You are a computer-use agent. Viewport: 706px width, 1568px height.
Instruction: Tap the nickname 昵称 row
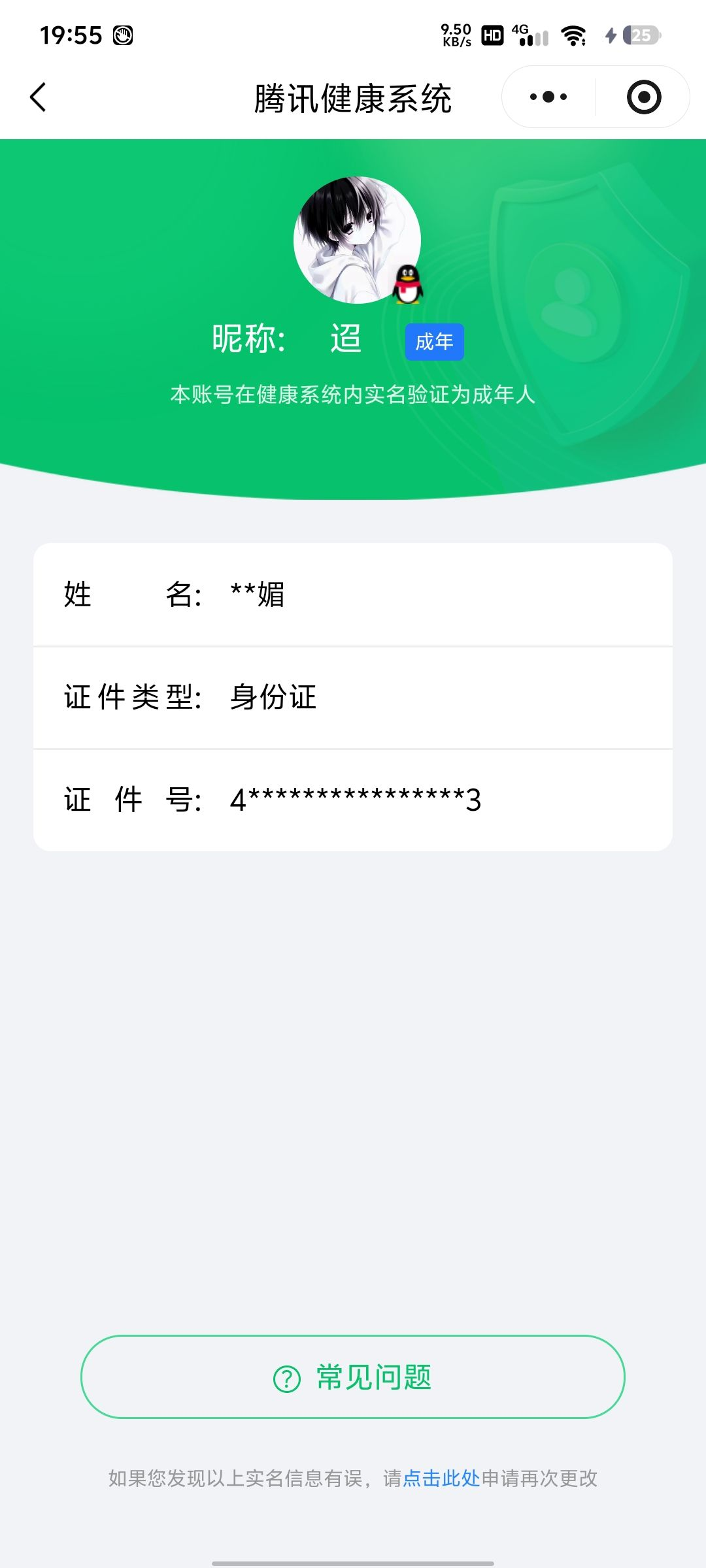[288, 338]
